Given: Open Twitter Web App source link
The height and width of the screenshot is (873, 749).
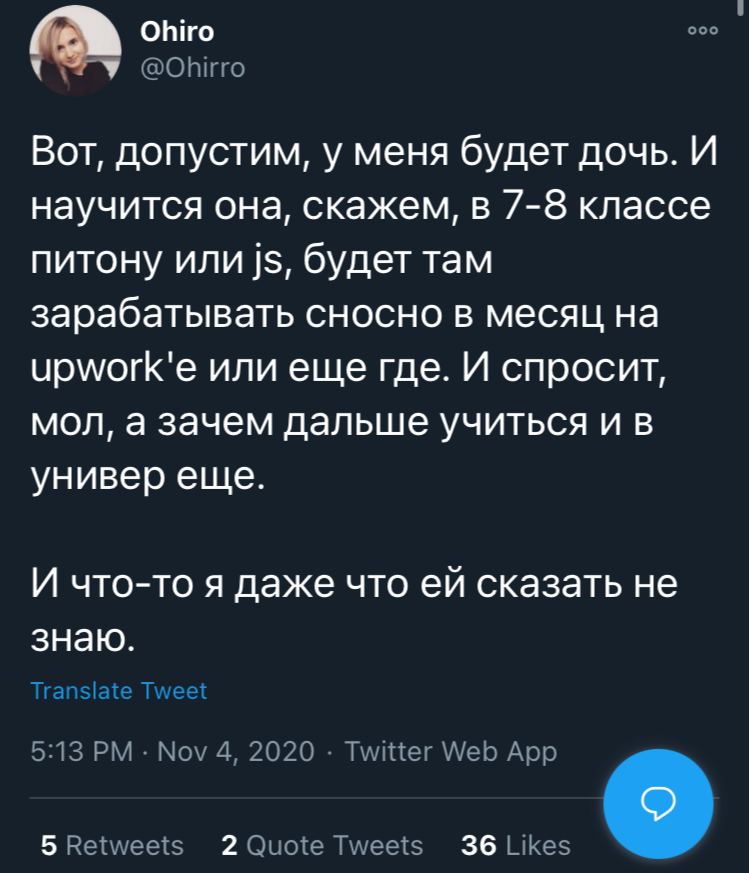Looking at the screenshot, I should (450, 751).
